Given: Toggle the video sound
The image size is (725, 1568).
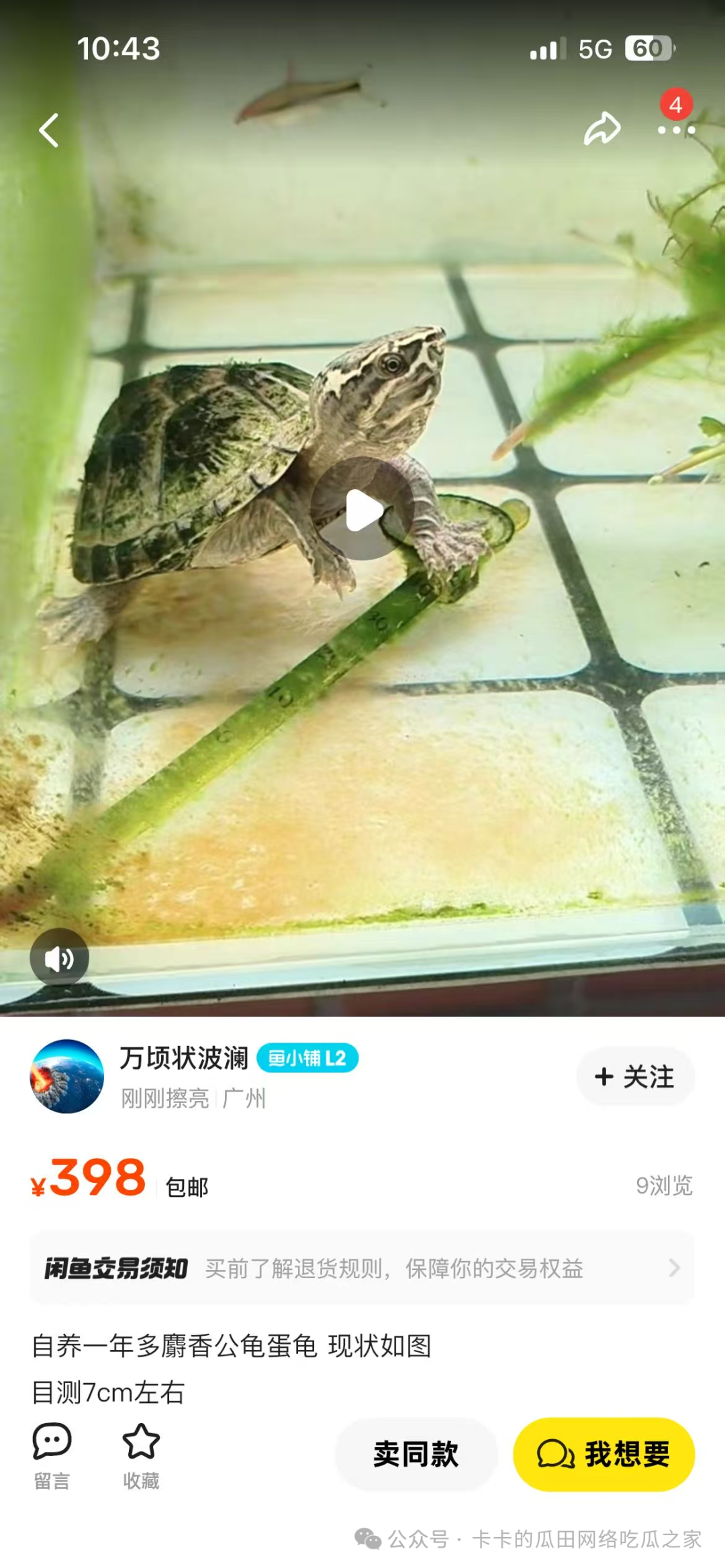Looking at the screenshot, I should 59,959.
